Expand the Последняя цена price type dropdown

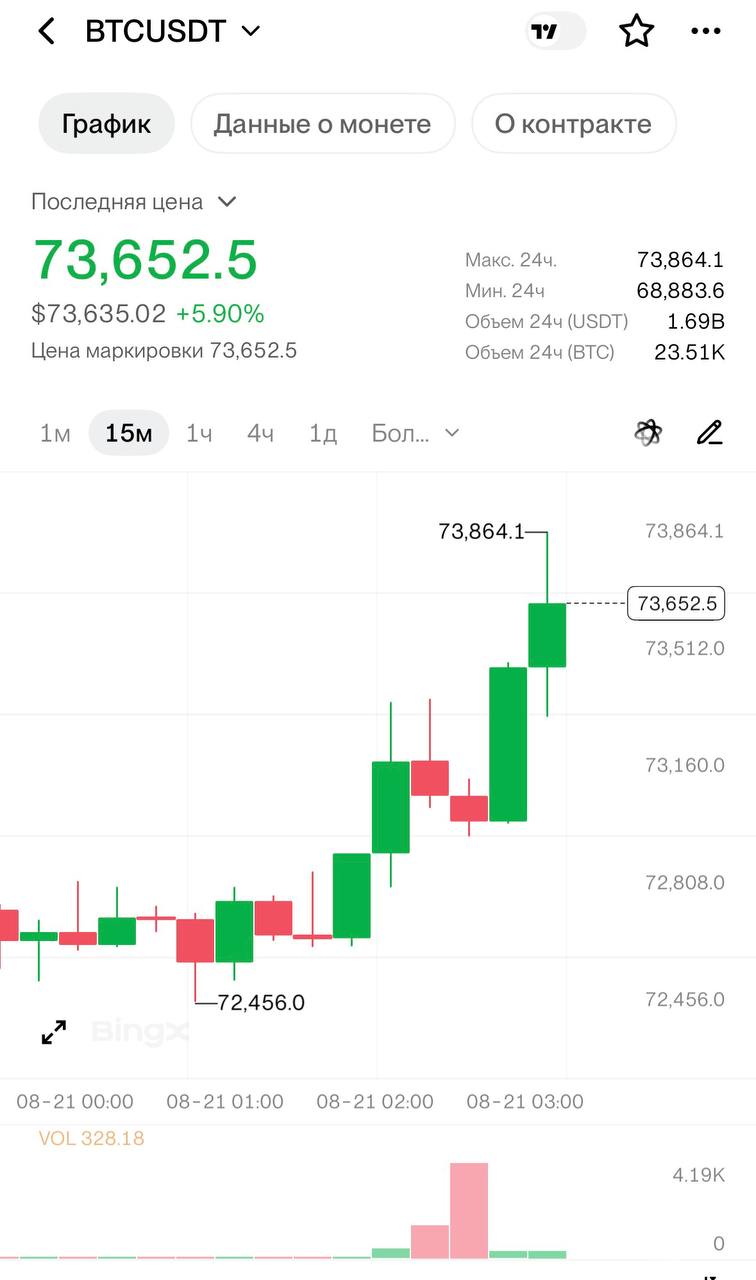(134, 202)
